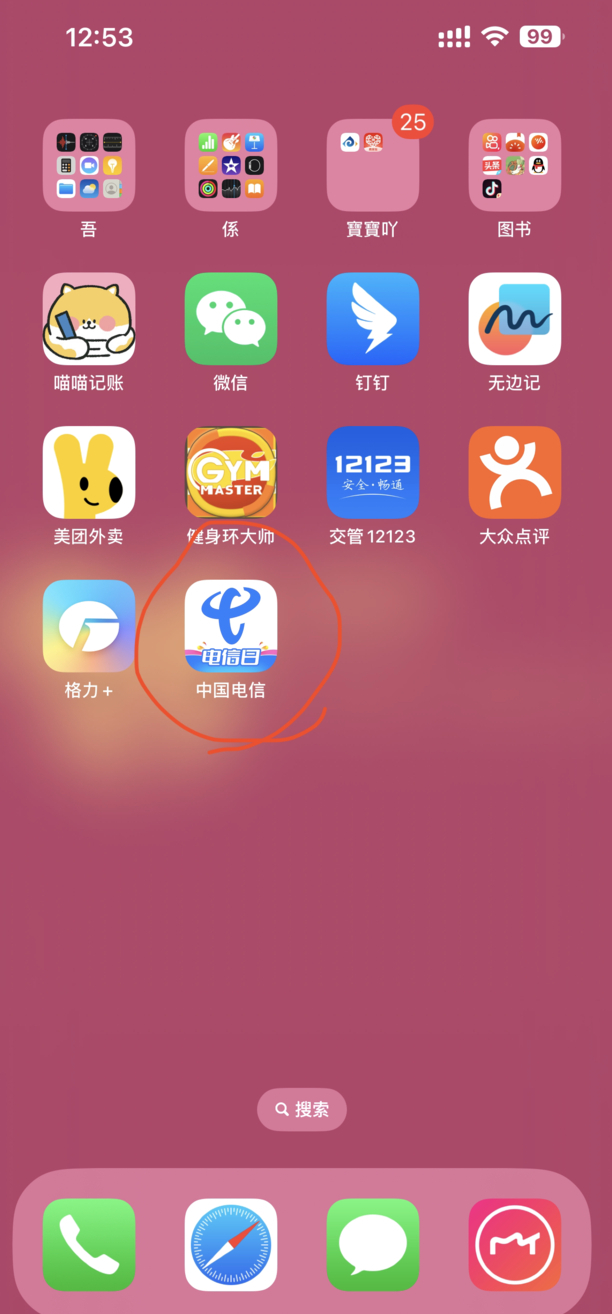This screenshot has width=612, height=1314.
Task: Open the pink Meitu app in dock
Action: [515, 1245]
